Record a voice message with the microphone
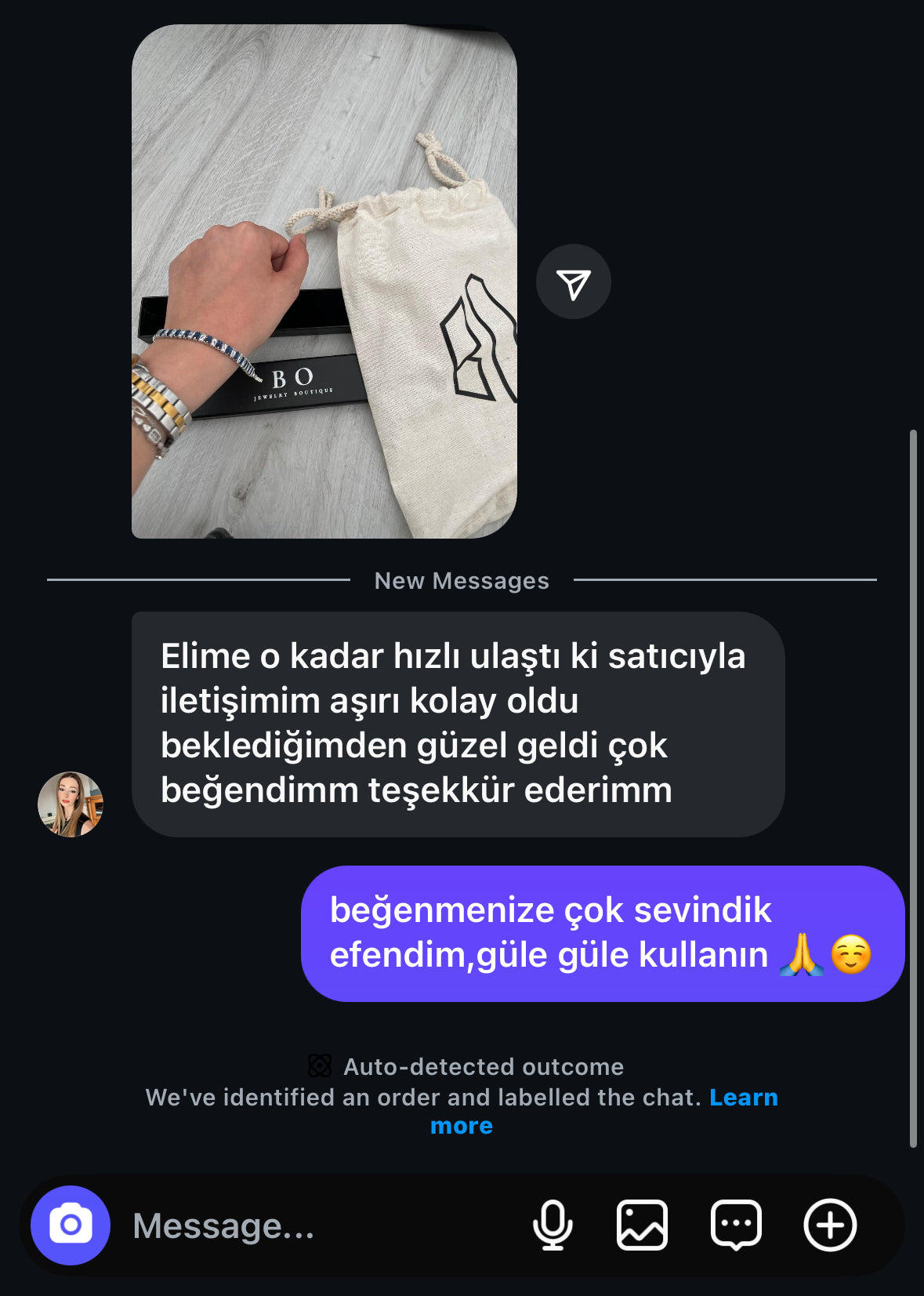 click(553, 1225)
